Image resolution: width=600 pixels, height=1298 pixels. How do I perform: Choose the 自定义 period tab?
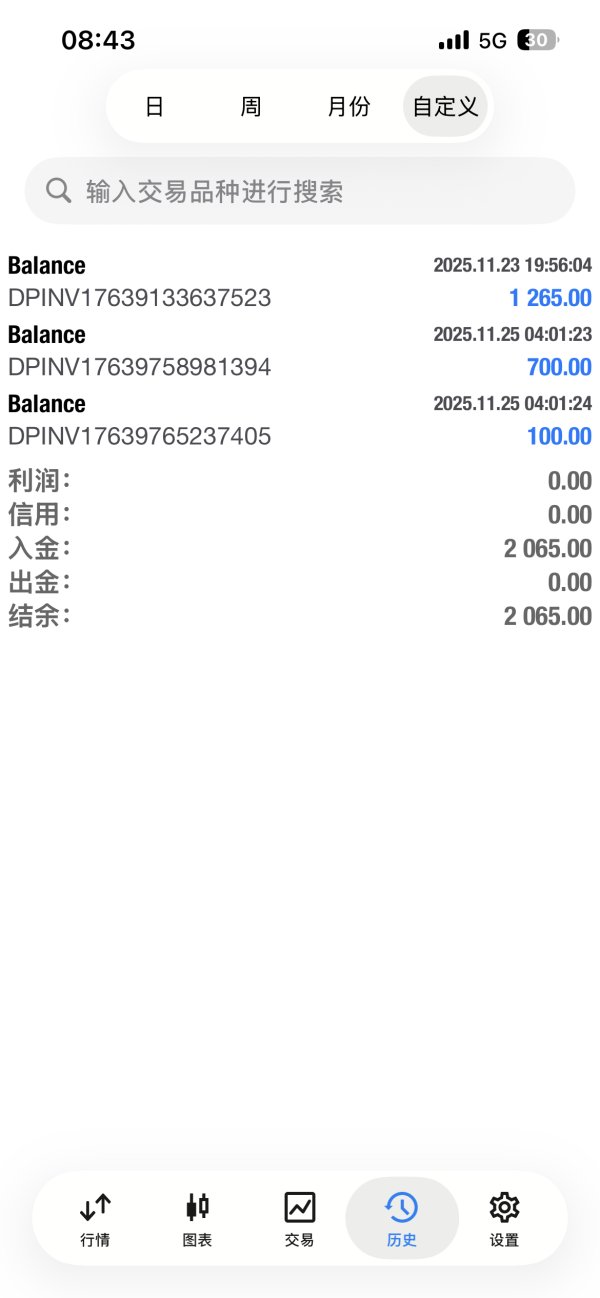click(445, 107)
